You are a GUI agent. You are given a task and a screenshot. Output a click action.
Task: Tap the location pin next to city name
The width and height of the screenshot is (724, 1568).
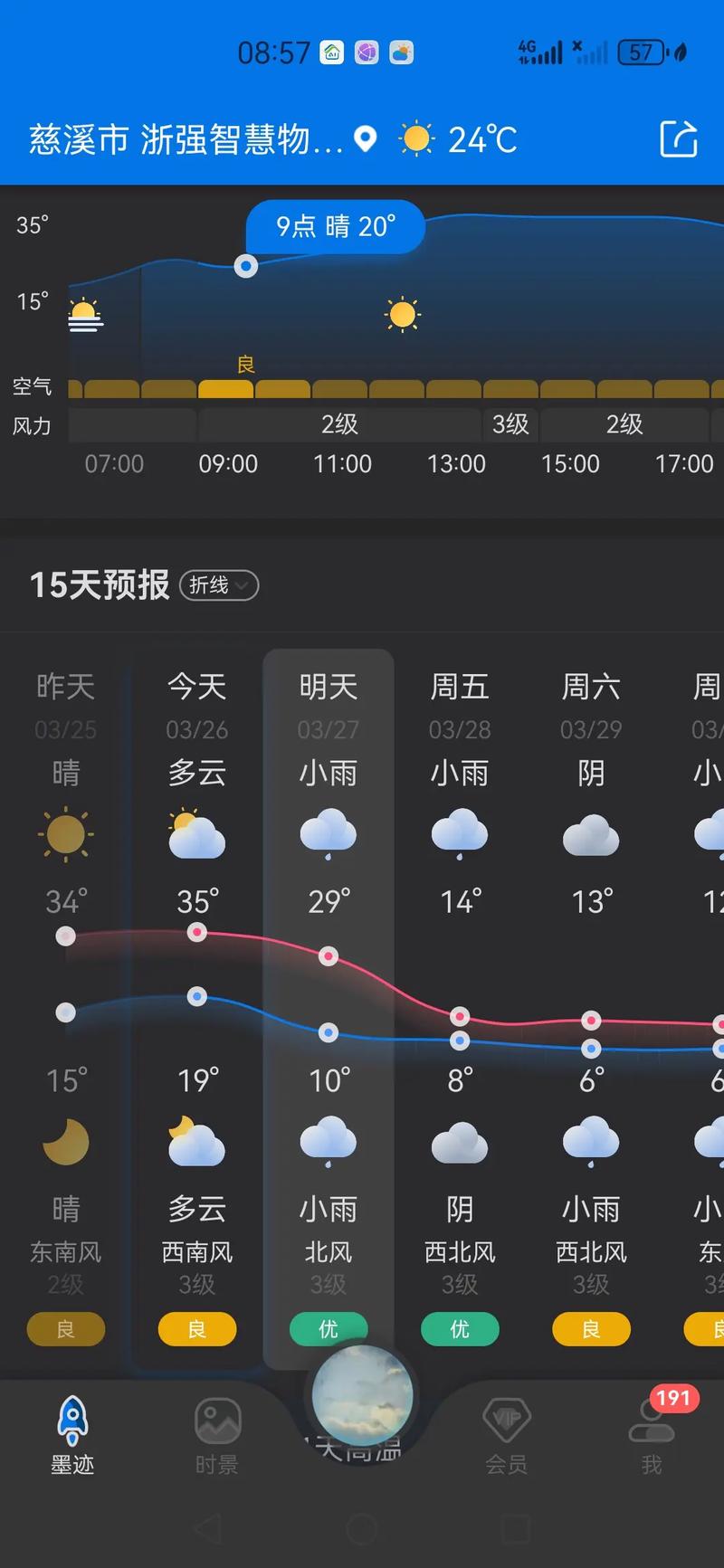coord(365,140)
